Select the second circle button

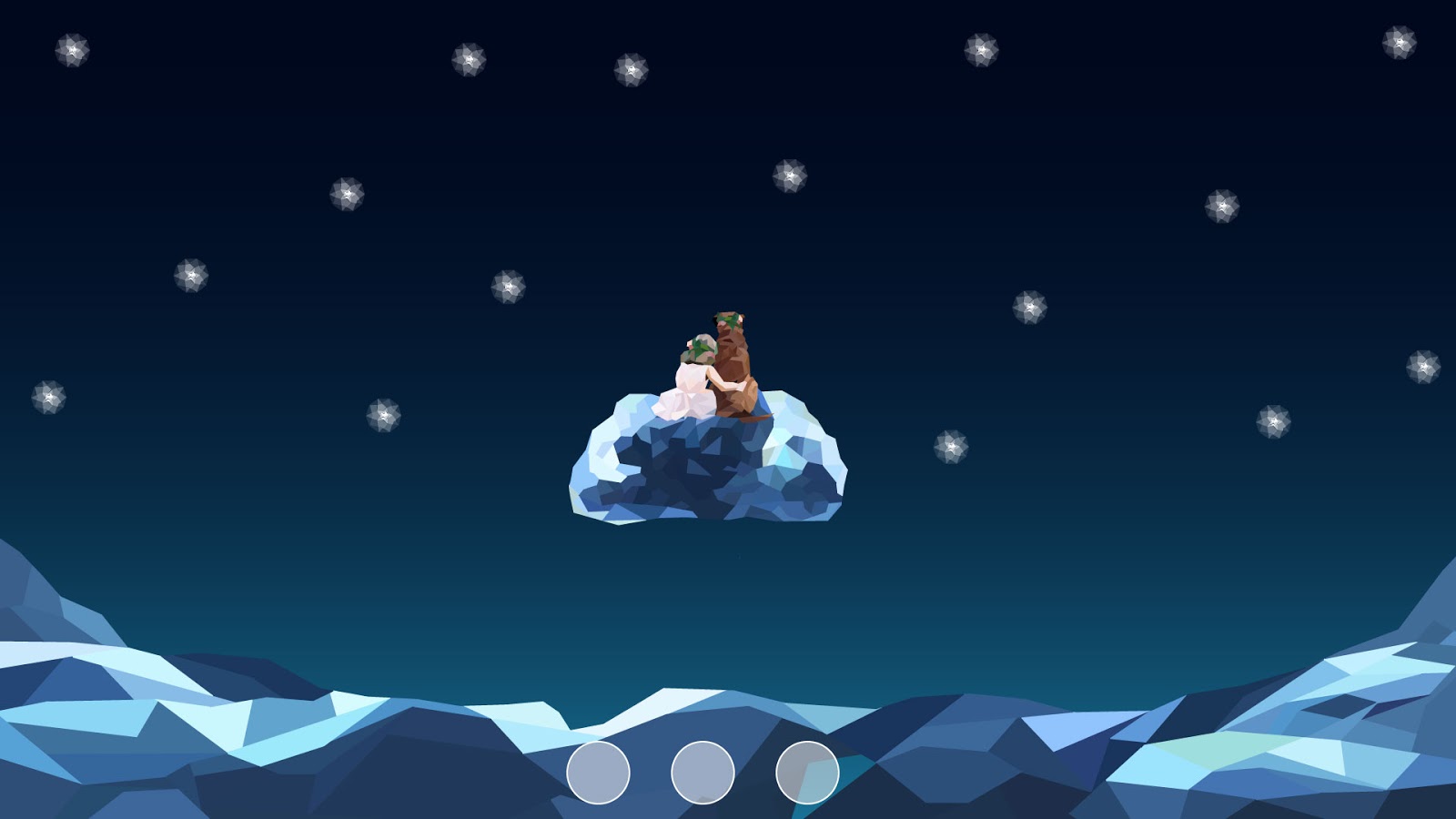coord(703,773)
